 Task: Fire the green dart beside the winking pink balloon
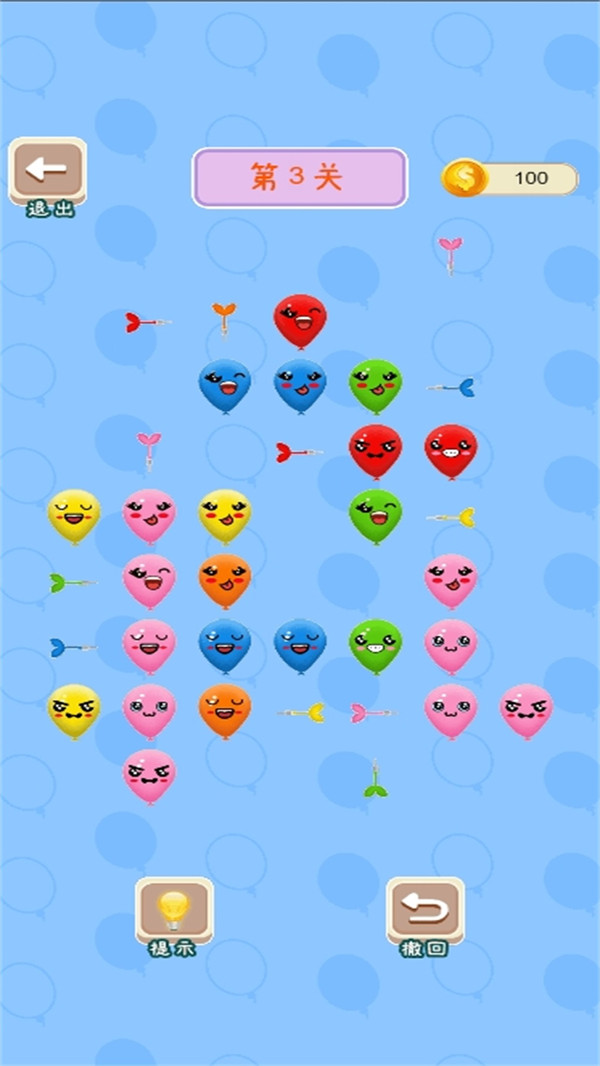pos(72,582)
